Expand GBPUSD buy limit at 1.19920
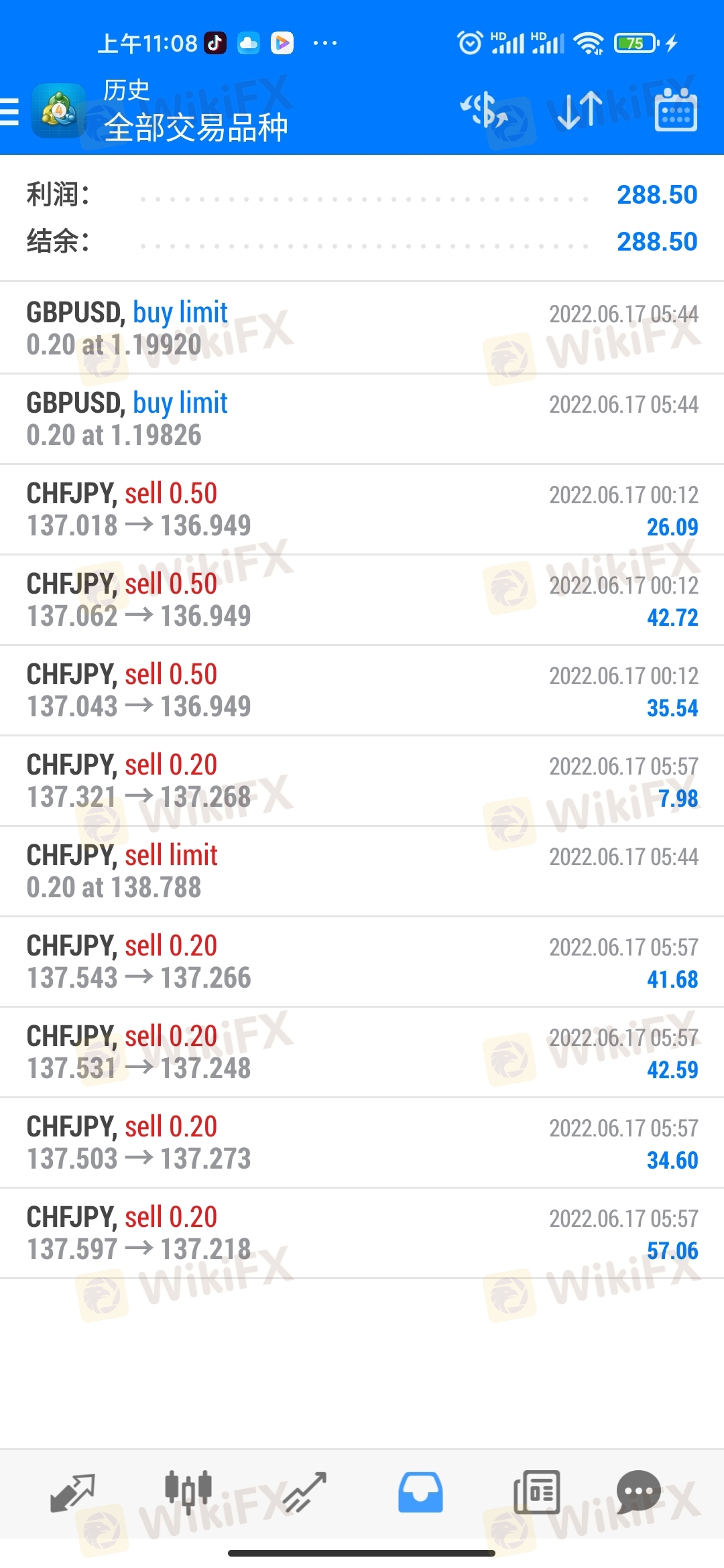This screenshot has height=1568, width=724. click(362, 328)
